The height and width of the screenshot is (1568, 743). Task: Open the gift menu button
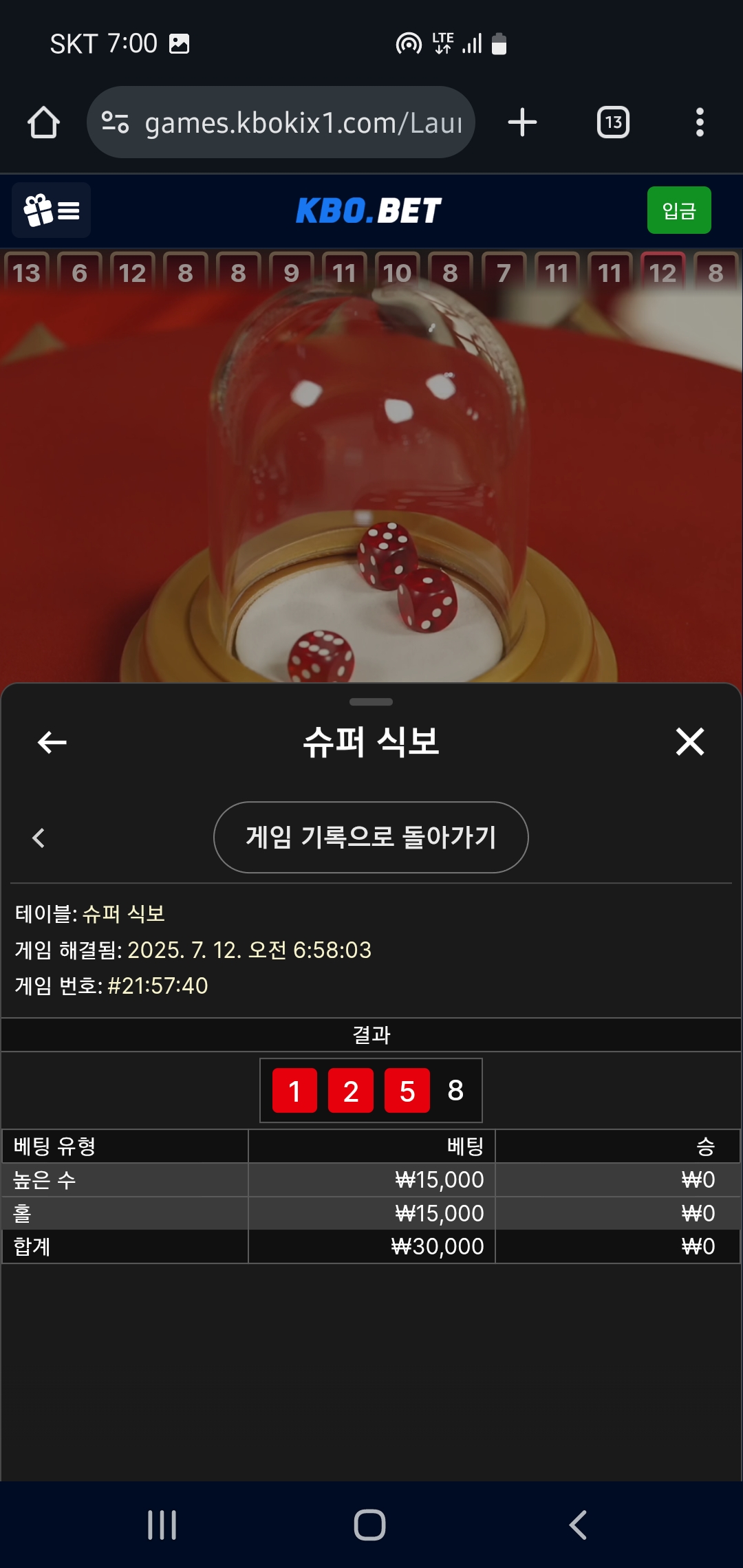52,210
